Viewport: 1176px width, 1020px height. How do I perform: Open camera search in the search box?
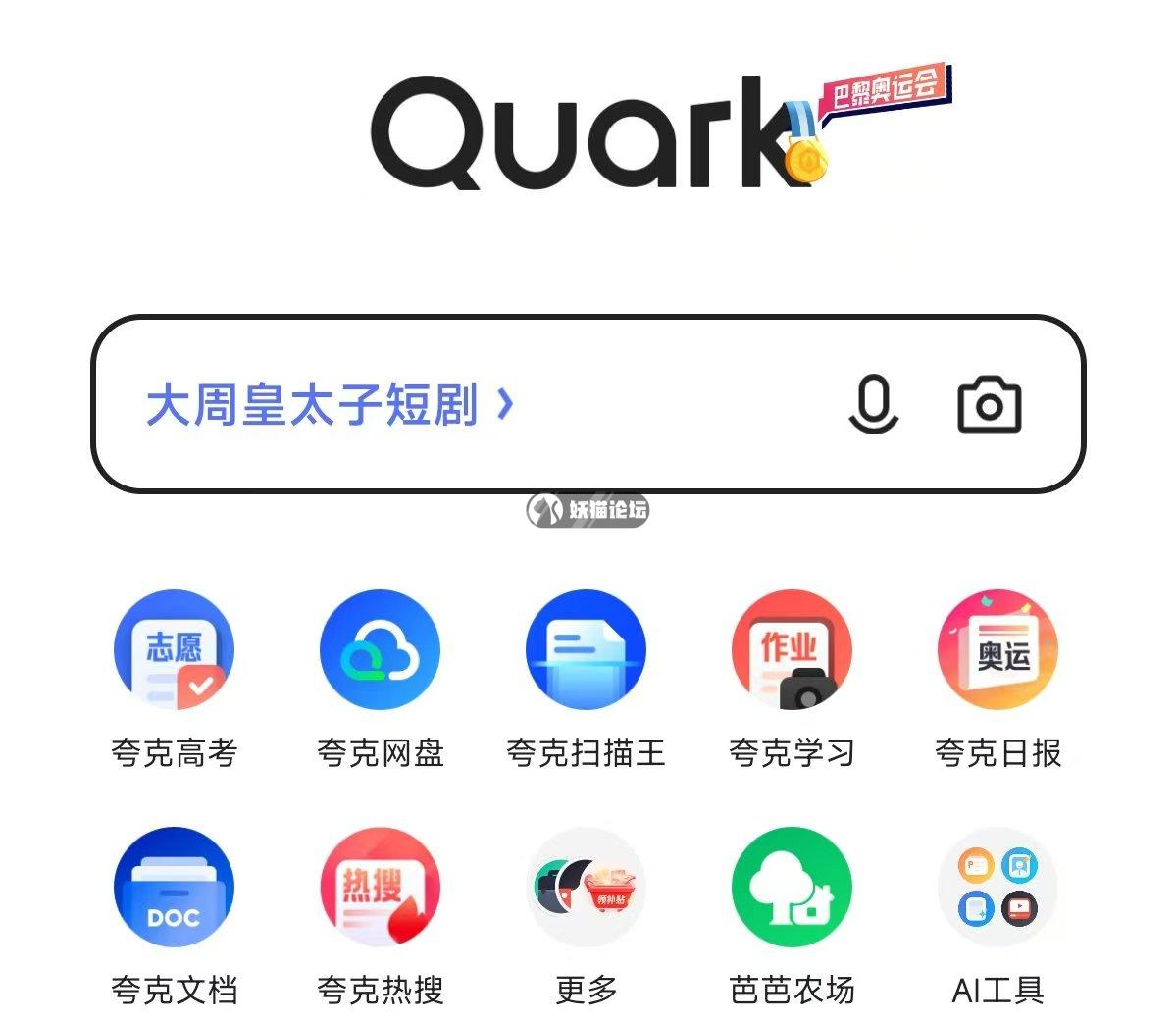pos(989,404)
